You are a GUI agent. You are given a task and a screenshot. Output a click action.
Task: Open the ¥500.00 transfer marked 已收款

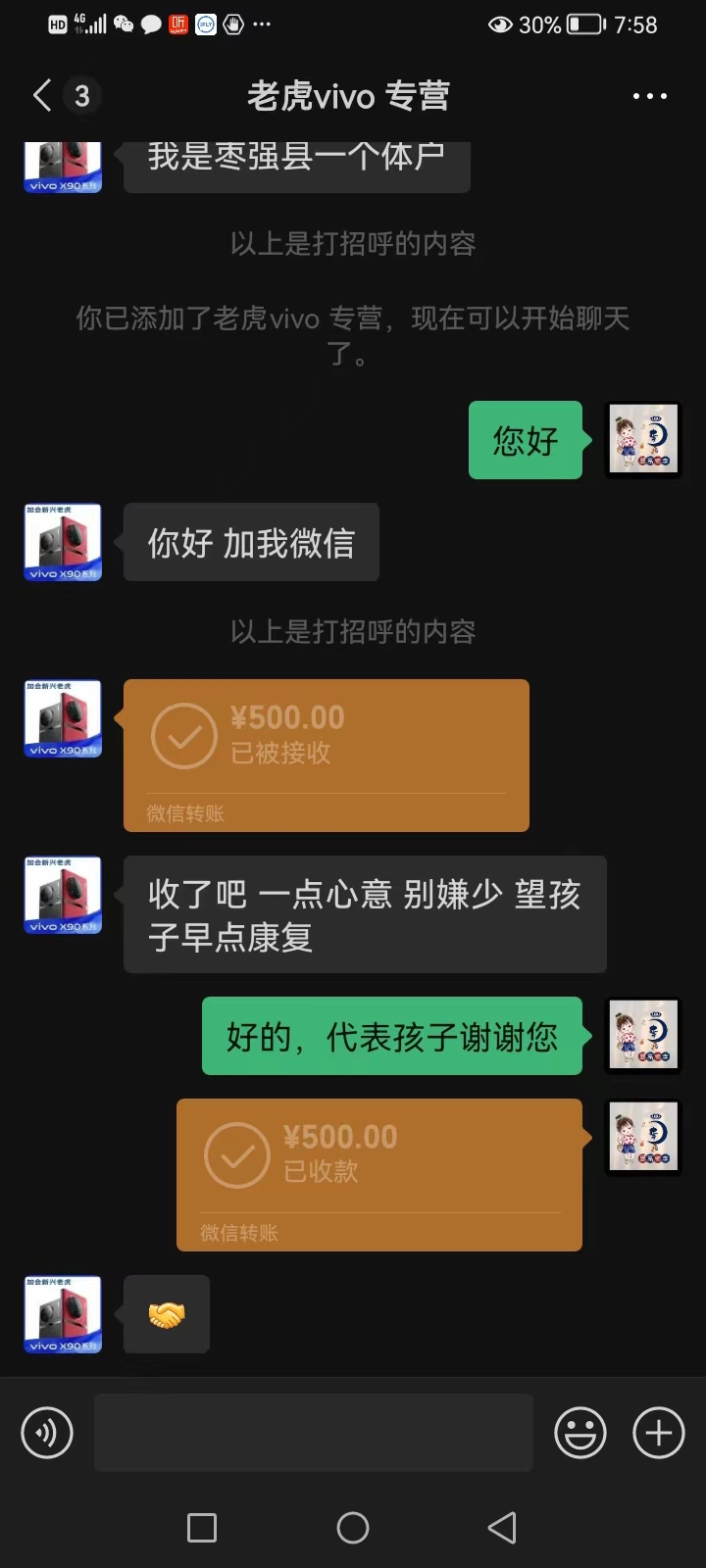coord(378,1174)
